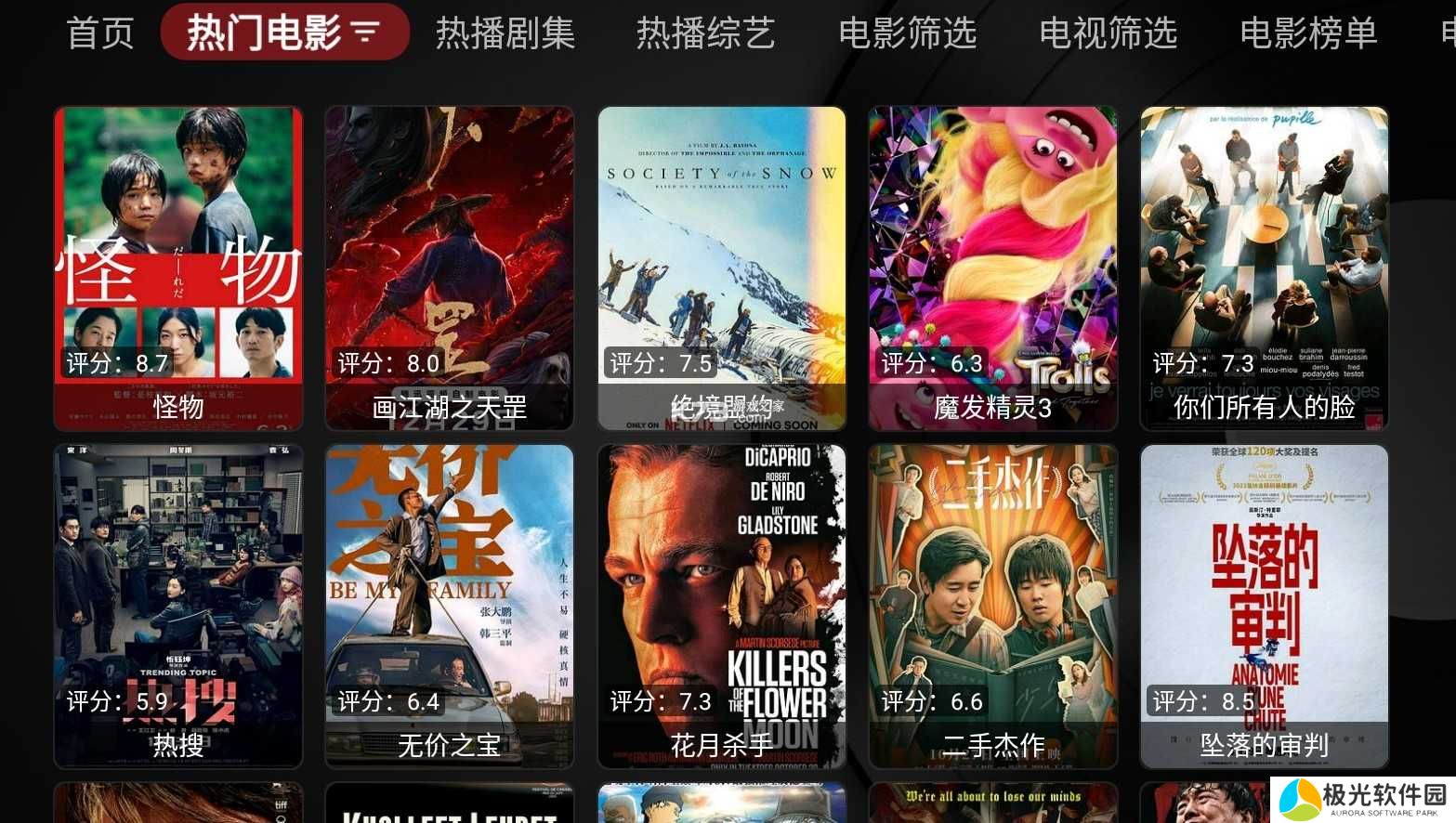
Task: Open 画江湖之天罡 movie card
Action: [x=450, y=268]
